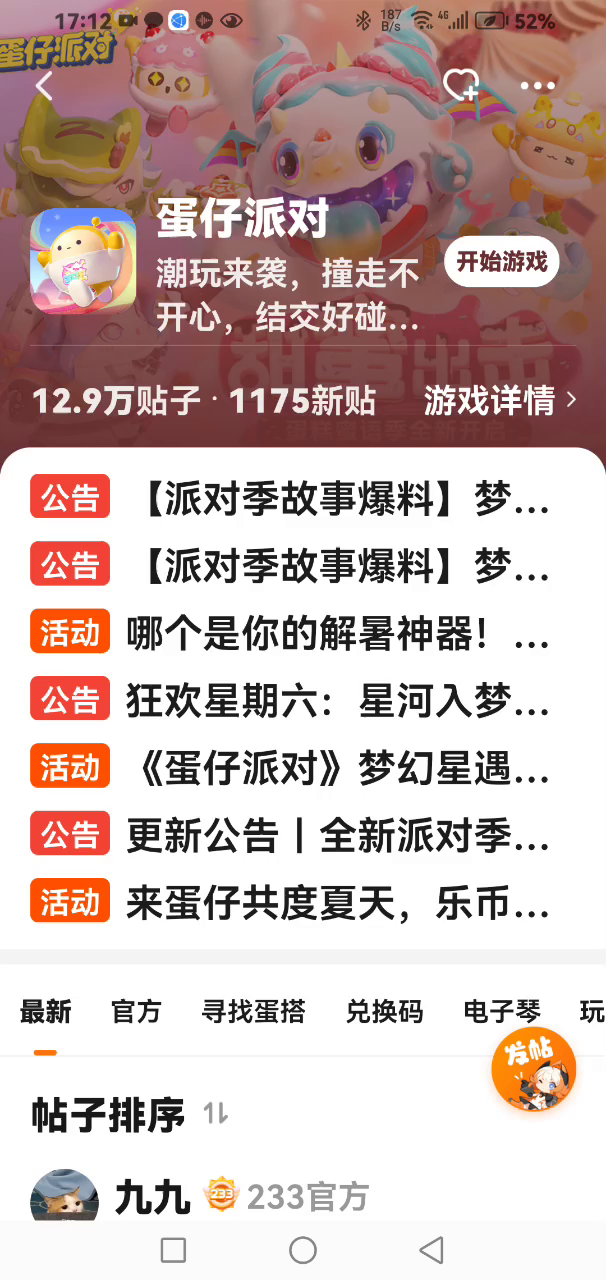Switch to the 电子琴 tab

[x=502, y=1012]
